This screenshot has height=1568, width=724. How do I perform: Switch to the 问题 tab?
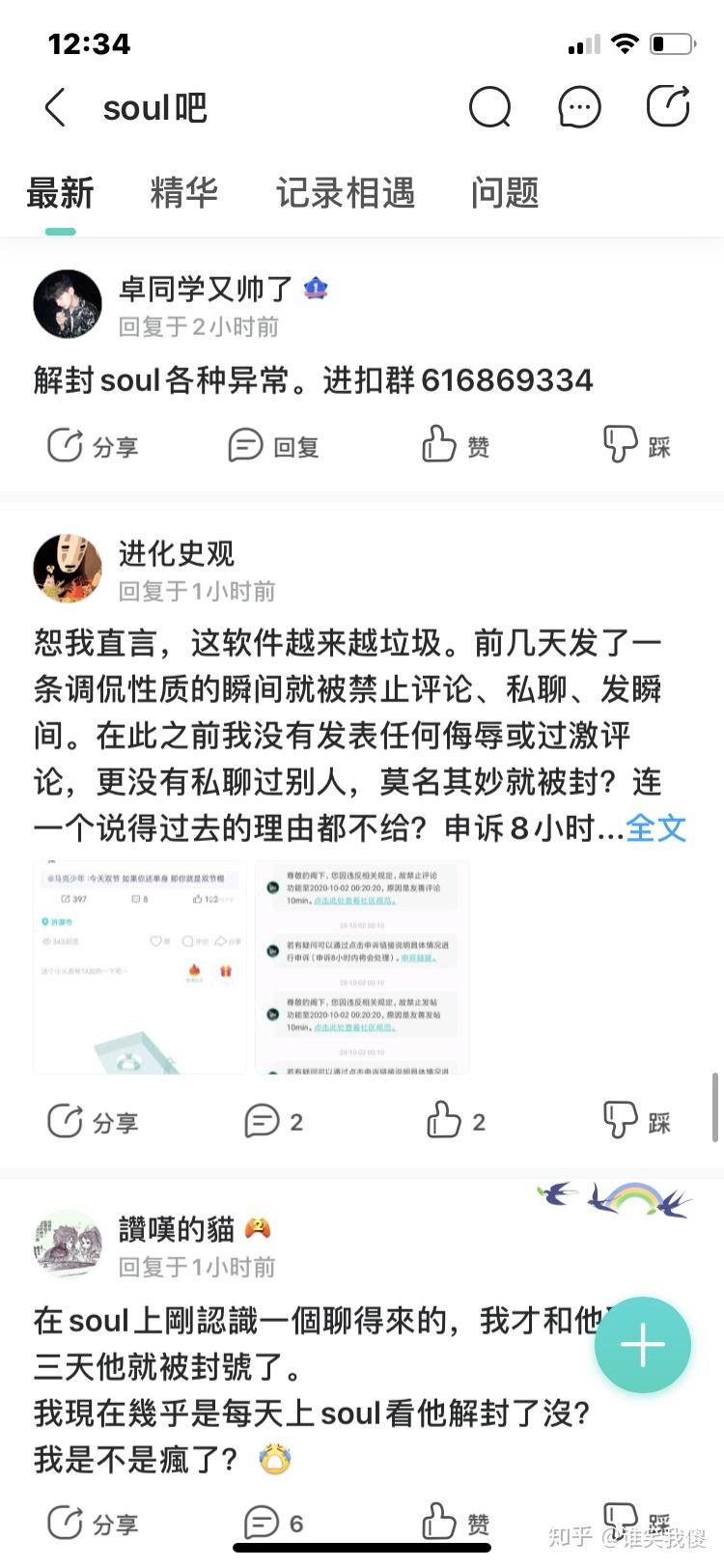click(505, 193)
